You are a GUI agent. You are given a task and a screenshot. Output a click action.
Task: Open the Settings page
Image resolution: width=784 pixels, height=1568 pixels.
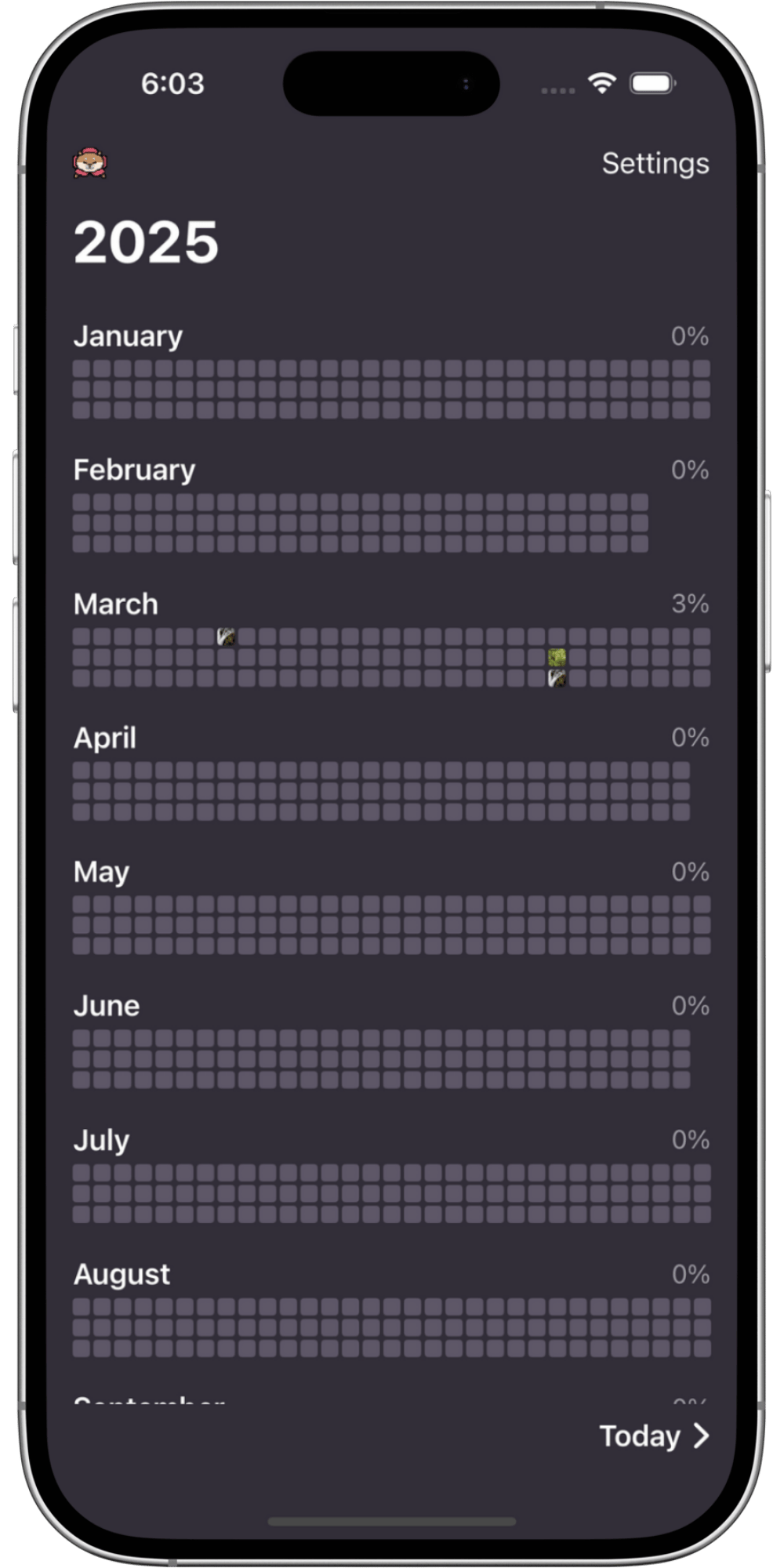coord(655,164)
